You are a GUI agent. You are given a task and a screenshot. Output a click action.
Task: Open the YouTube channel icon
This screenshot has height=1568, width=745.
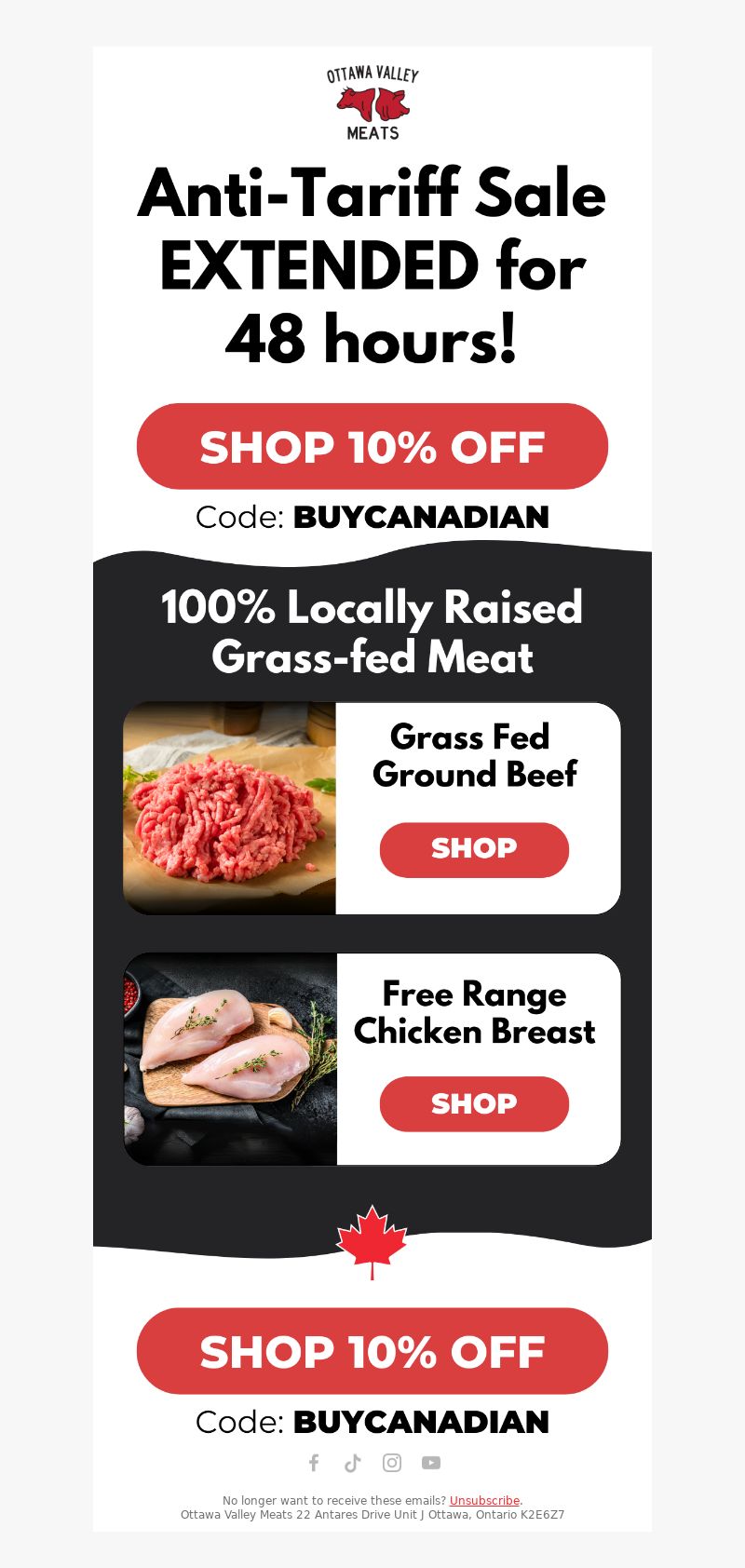coord(431,1463)
